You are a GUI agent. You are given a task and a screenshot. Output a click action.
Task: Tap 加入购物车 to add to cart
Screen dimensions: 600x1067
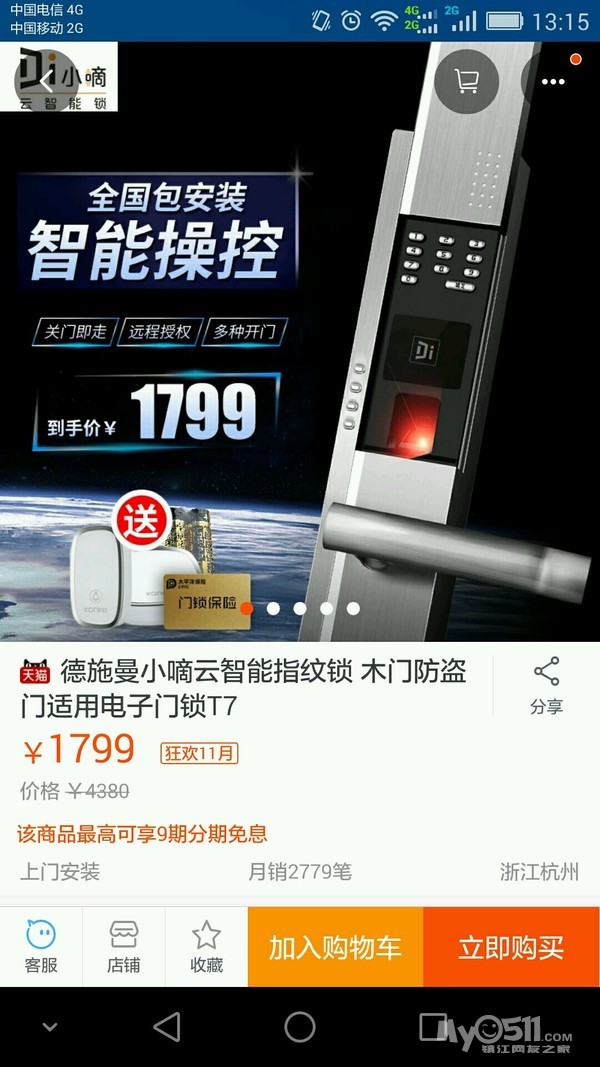pyautogui.click(x=335, y=947)
